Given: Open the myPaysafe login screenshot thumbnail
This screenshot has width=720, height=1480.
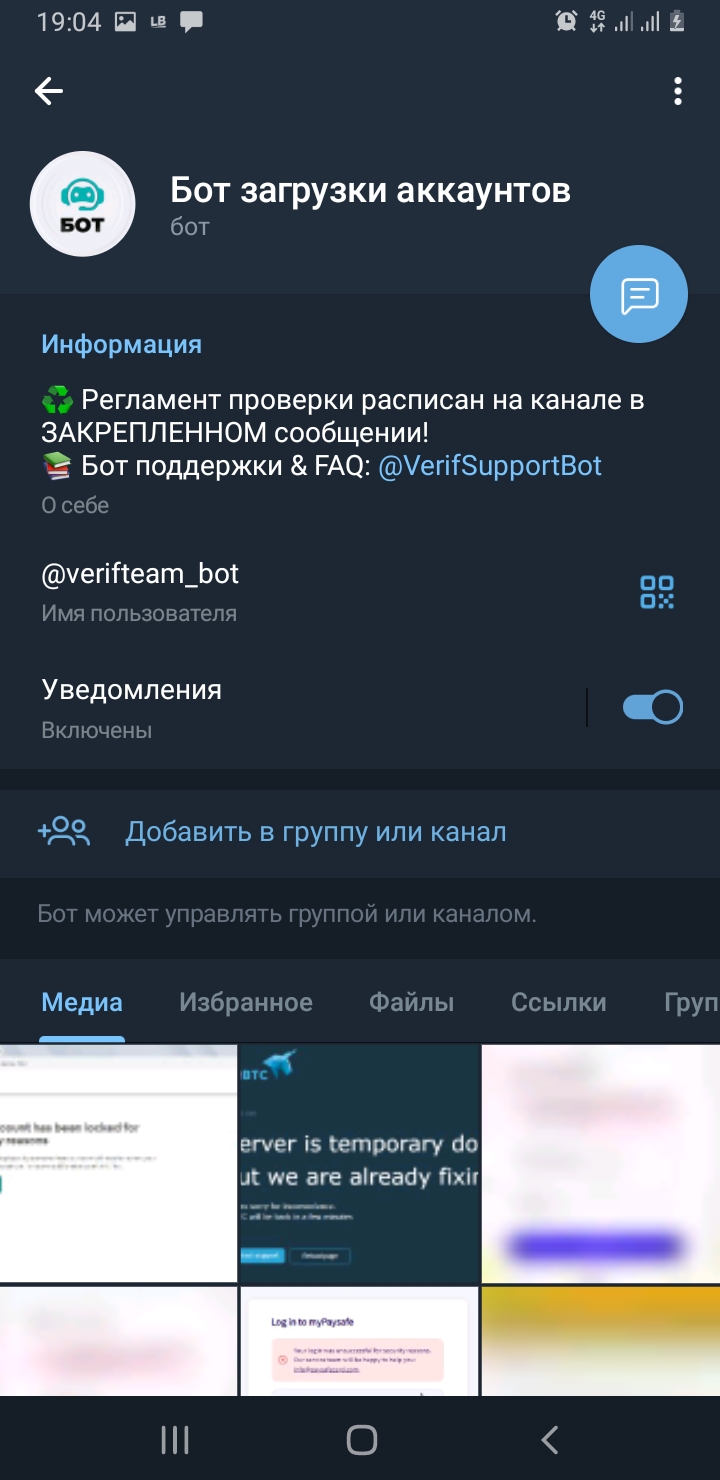Looking at the screenshot, I should (x=360, y=1342).
